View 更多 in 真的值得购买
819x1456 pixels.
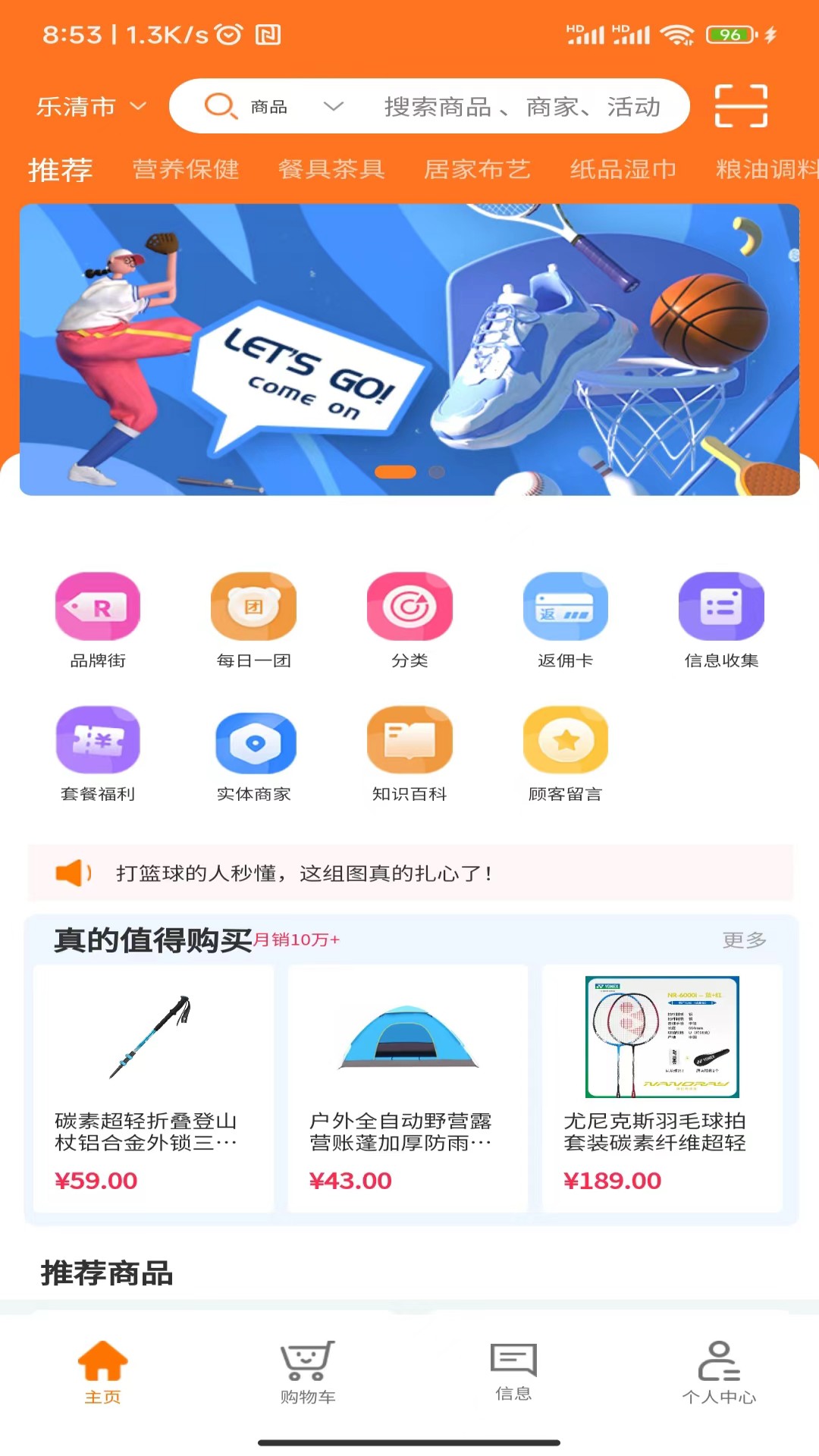pyautogui.click(x=744, y=940)
